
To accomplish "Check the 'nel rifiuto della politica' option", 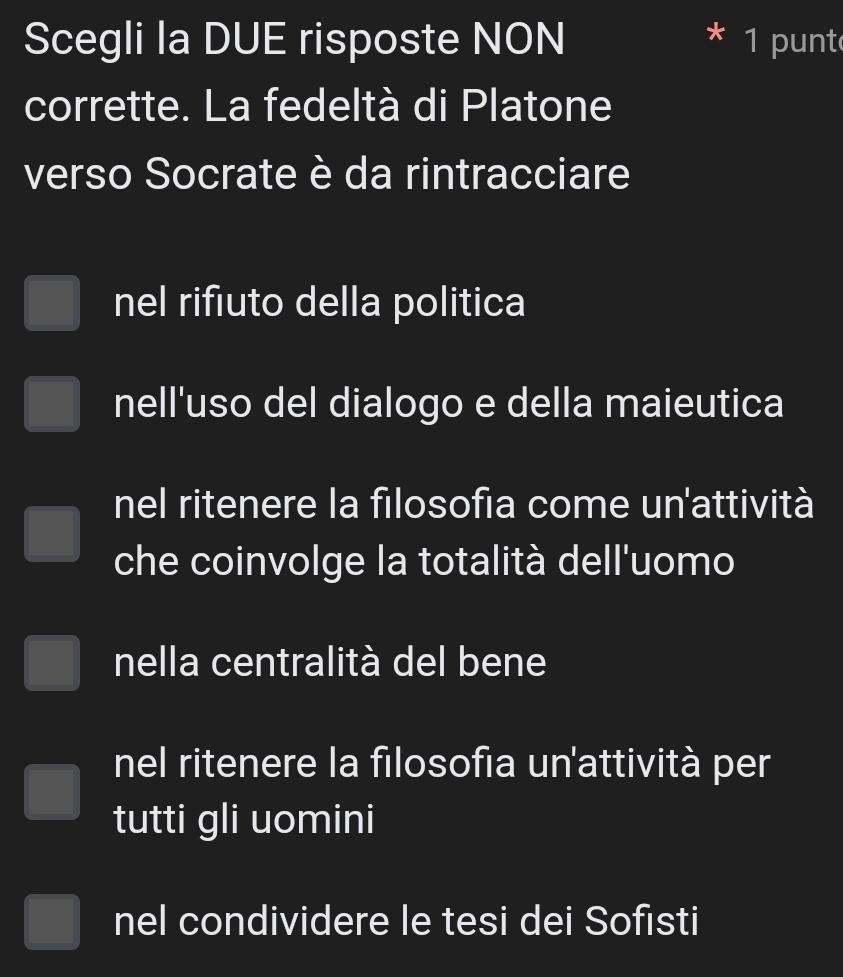I will coord(52,302).
